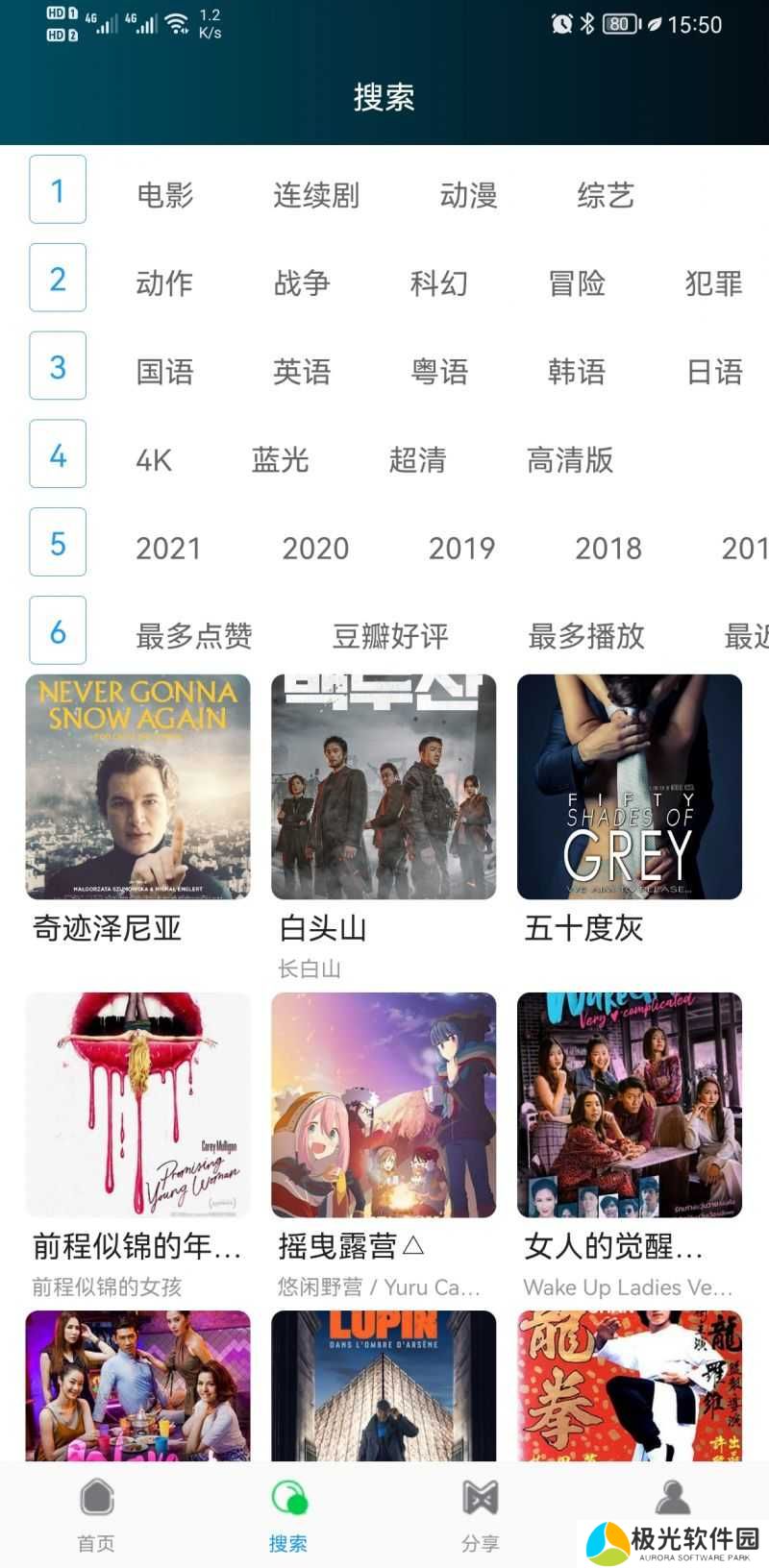The height and width of the screenshot is (1568, 769).
Task: Select the 科幻 genre filter
Action: (x=439, y=283)
